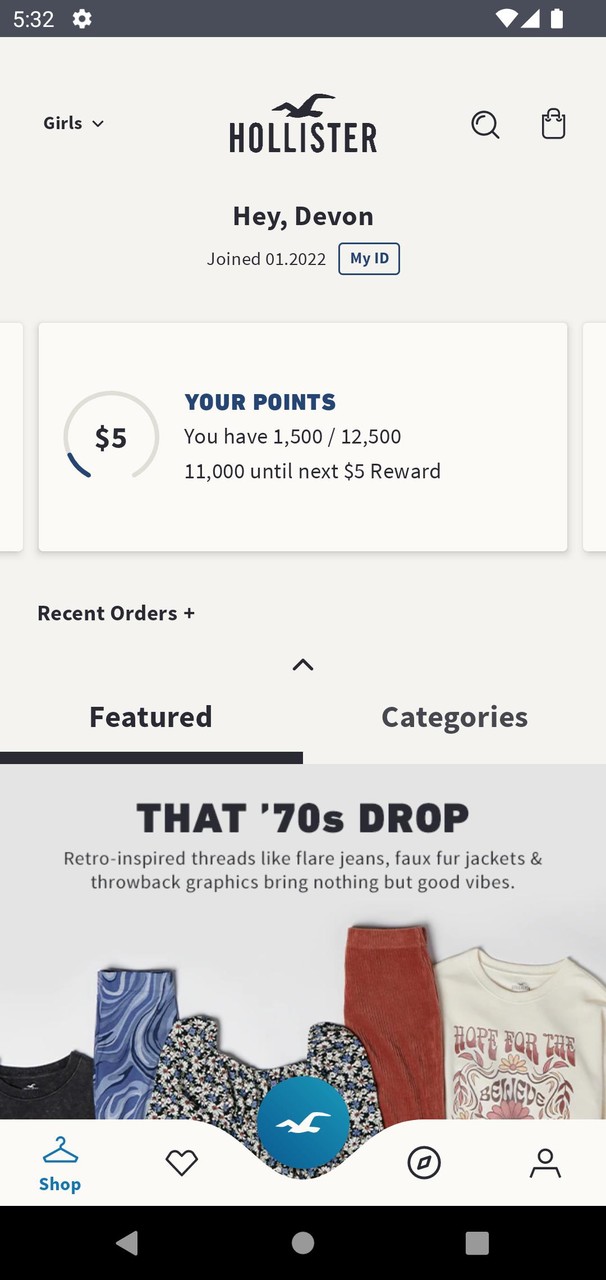
Task: Tap the system back button
Action: point(127,1243)
